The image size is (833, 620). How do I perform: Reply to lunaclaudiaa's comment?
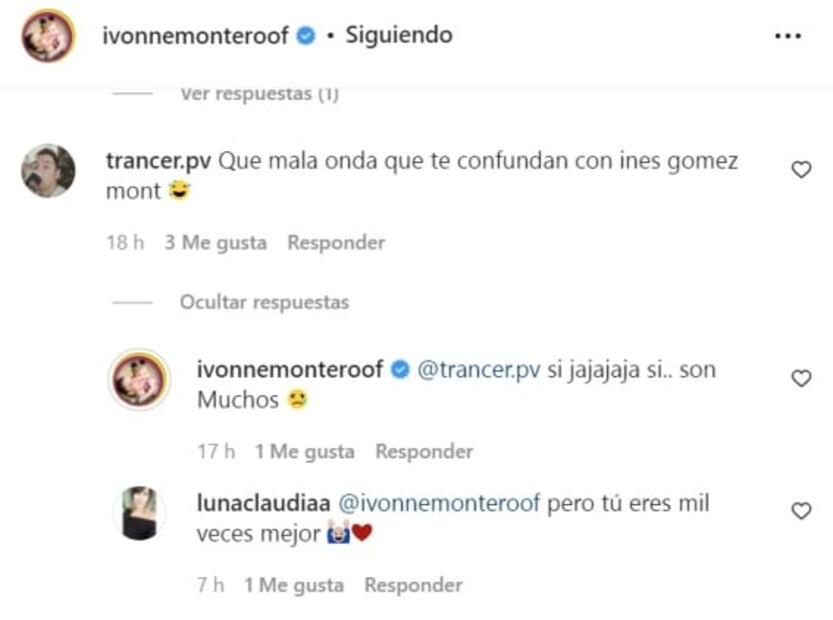pyautogui.click(x=413, y=585)
